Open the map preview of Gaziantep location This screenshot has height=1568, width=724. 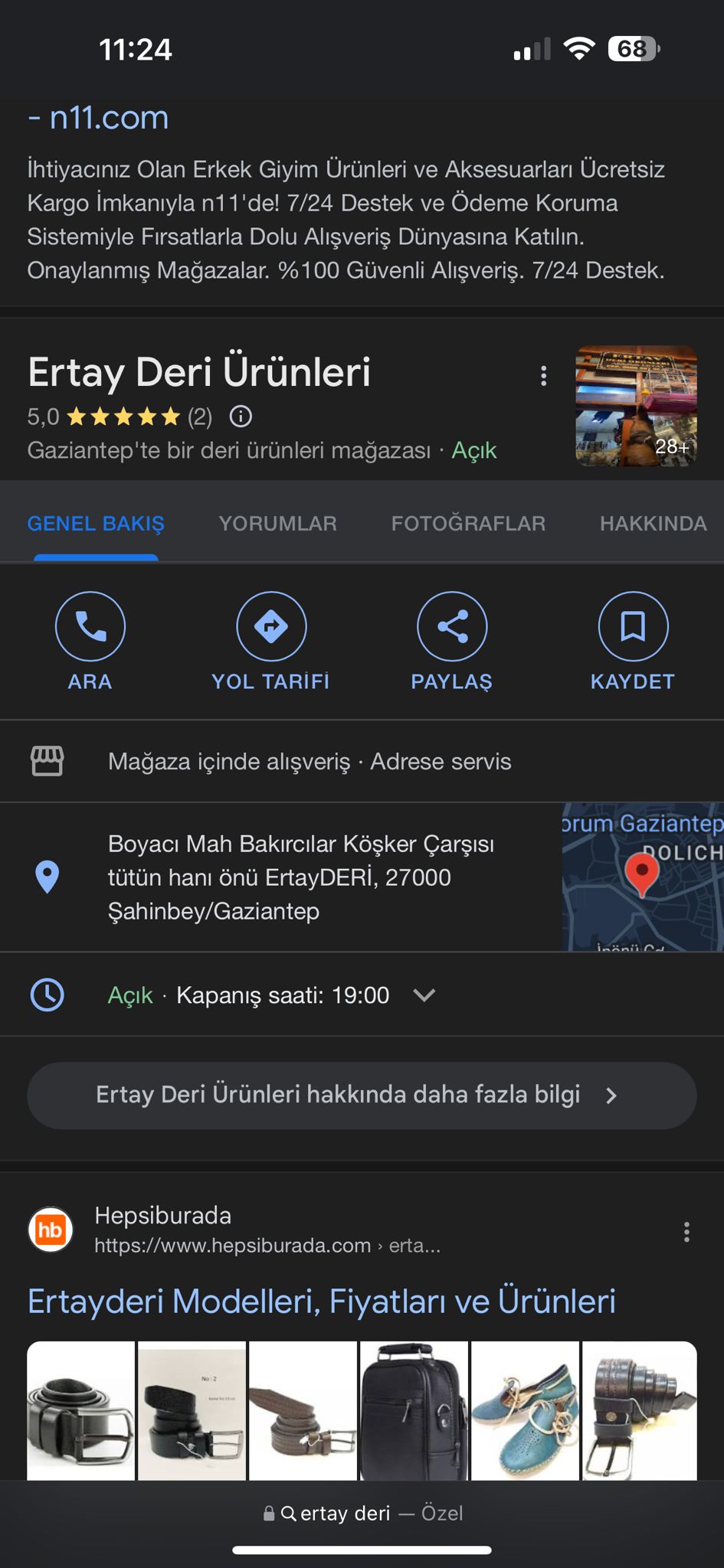[642, 877]
